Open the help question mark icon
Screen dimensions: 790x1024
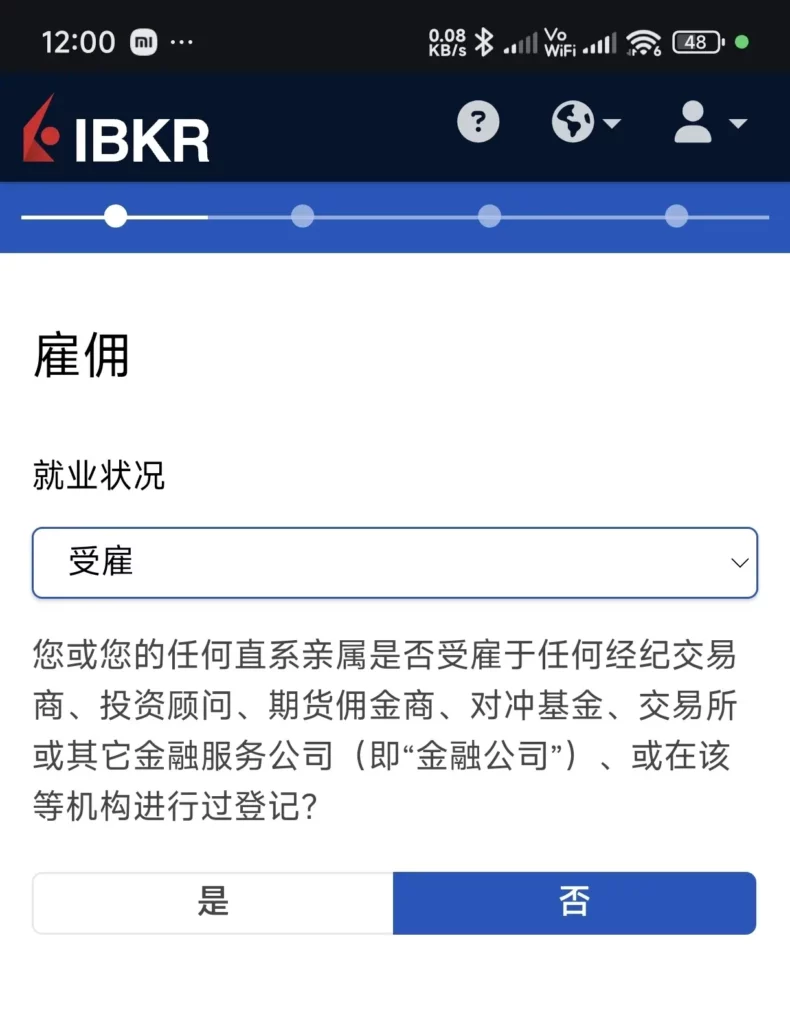pyautogui.click(x=478, y=123)
